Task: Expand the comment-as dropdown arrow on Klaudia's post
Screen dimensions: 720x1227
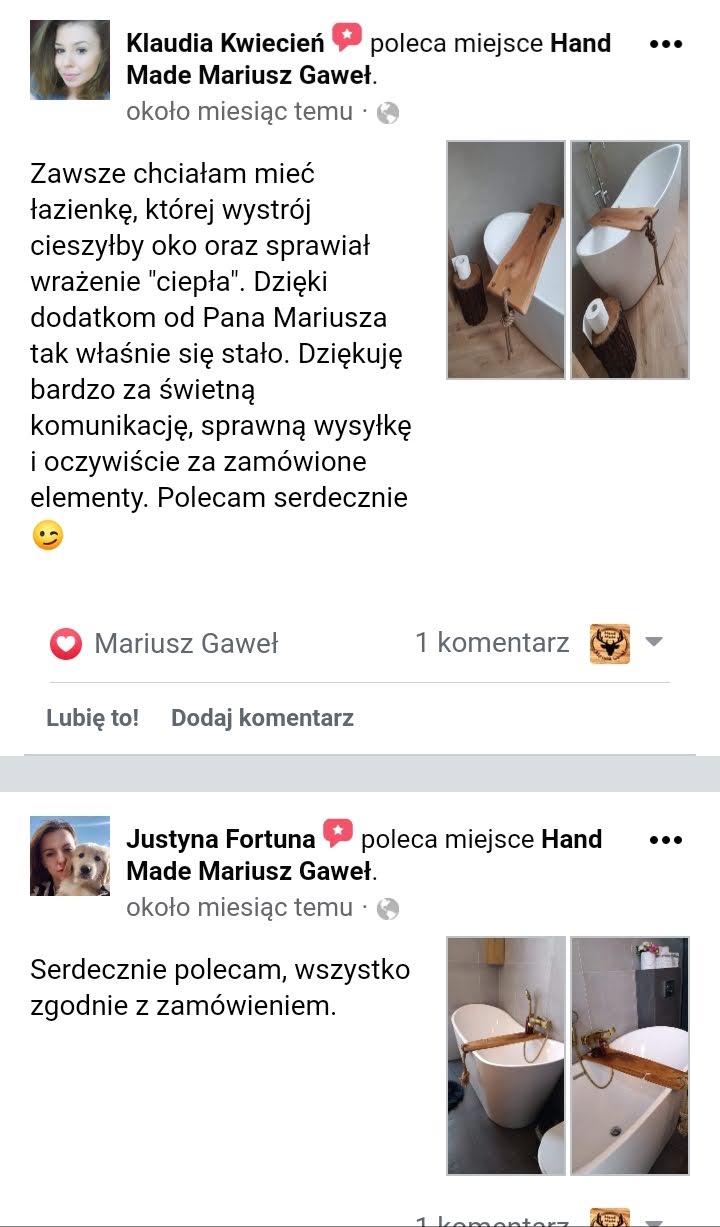Action: click(654, 642)
